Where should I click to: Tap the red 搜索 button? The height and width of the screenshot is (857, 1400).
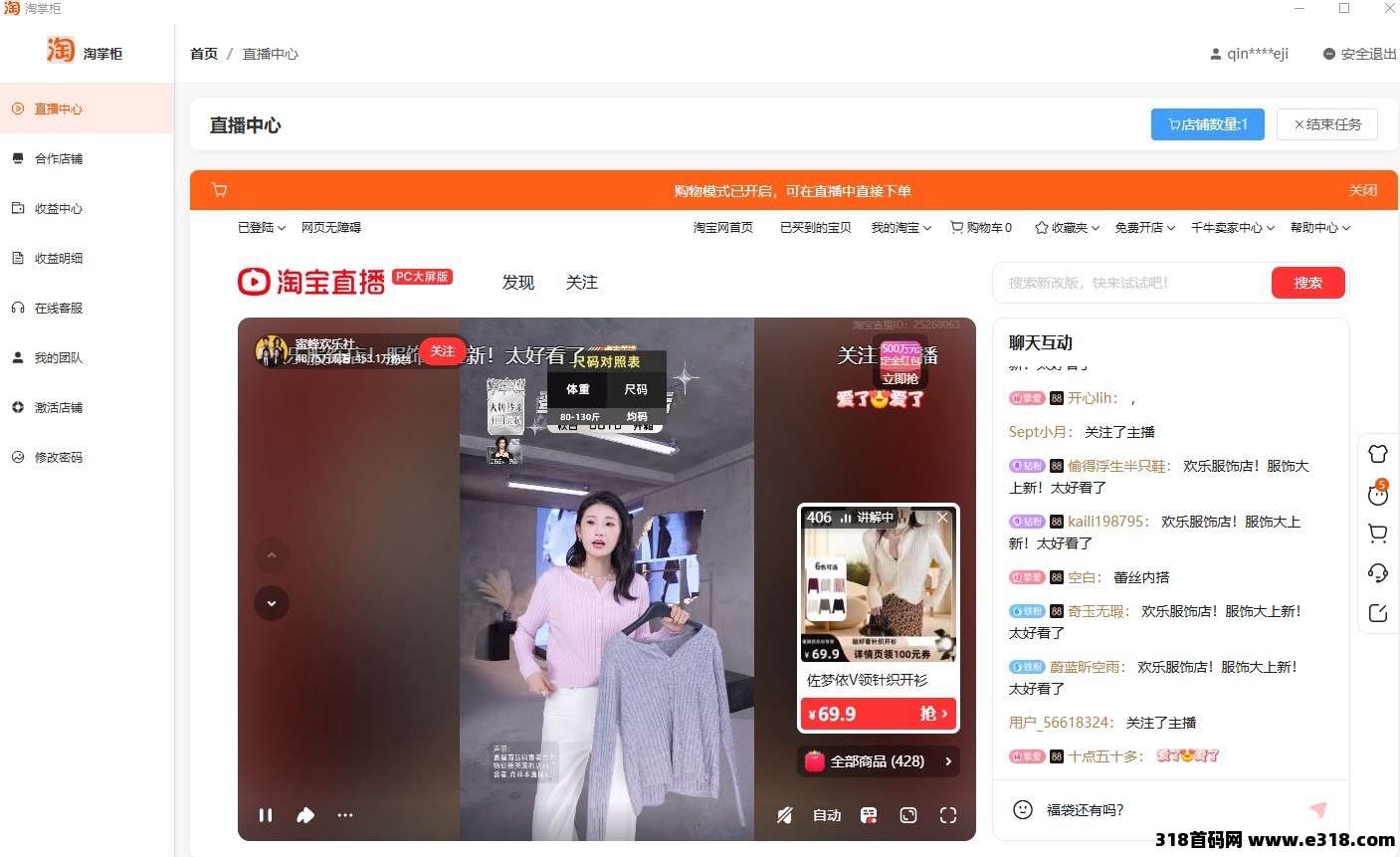pyautogui.click(x=1307, y=283)
